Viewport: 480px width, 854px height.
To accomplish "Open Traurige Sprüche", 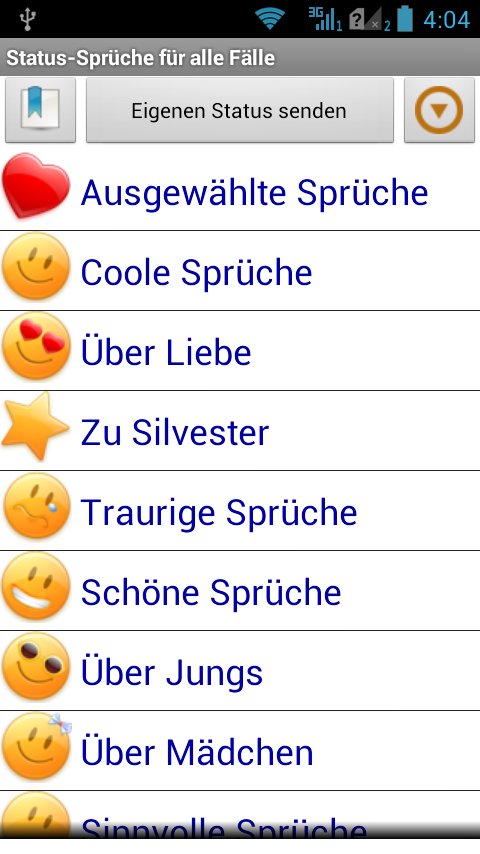I will pos(240,511).
